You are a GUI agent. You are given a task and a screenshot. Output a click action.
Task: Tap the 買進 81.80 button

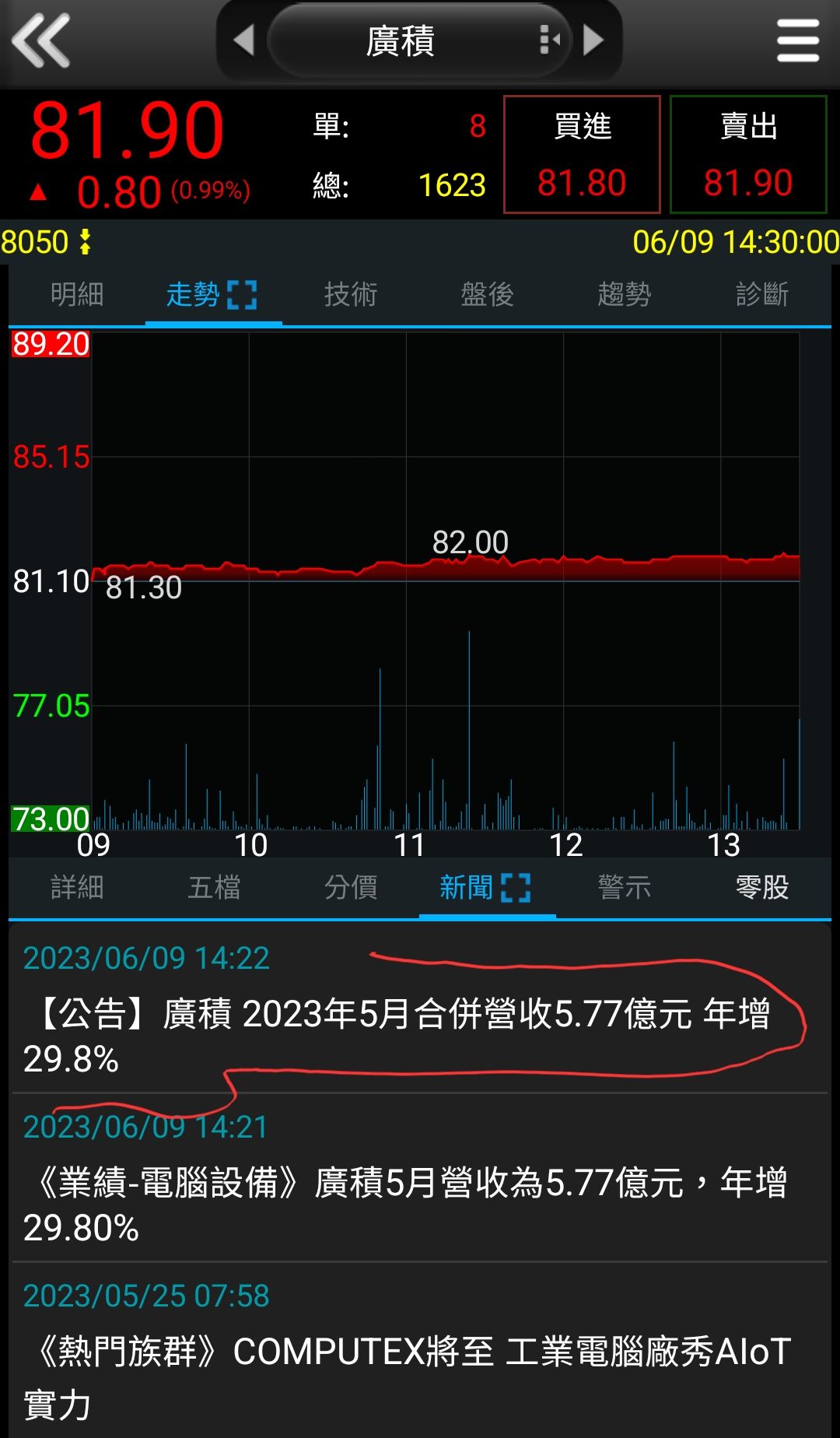pyautogui.click(x=582, y=154)
